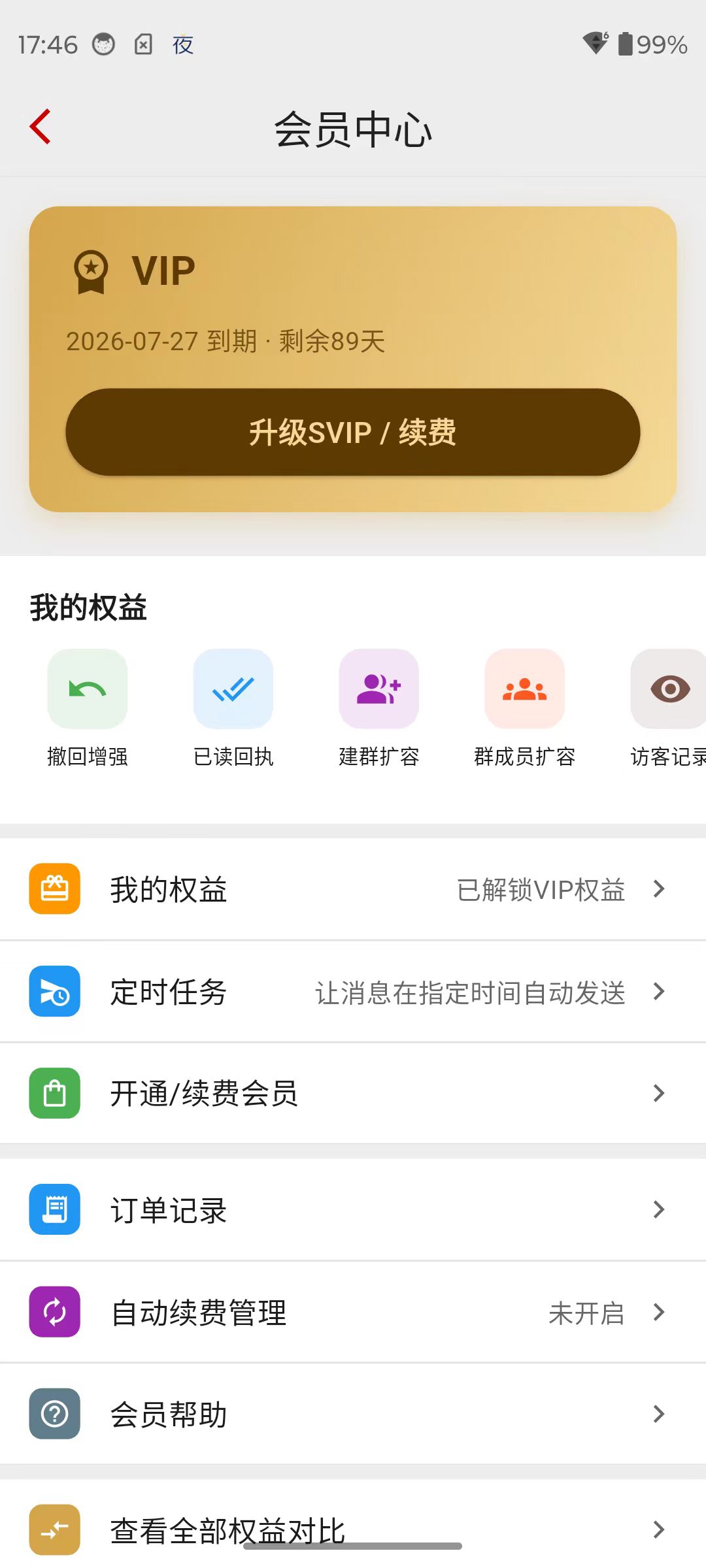
Task: Tap the 升级SVIP / 续费 button
Action: click(353, 433)
